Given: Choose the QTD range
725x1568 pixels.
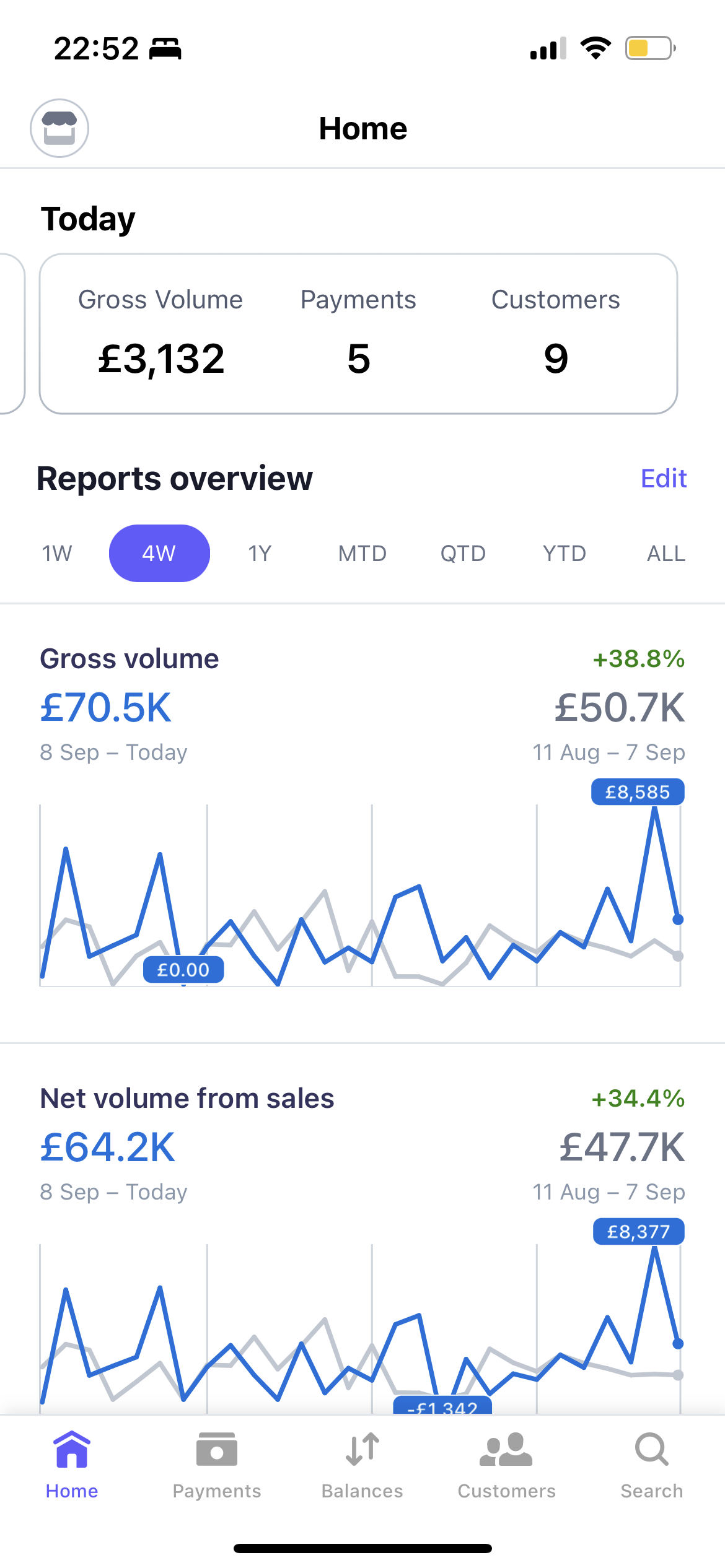Looking at the screenshot, I should coord(463,553).
